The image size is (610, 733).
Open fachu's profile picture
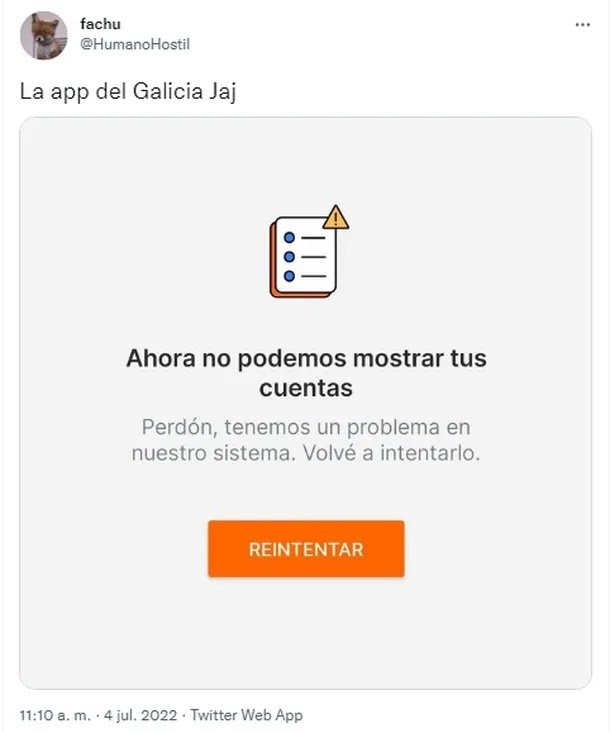tap(44, 36)
